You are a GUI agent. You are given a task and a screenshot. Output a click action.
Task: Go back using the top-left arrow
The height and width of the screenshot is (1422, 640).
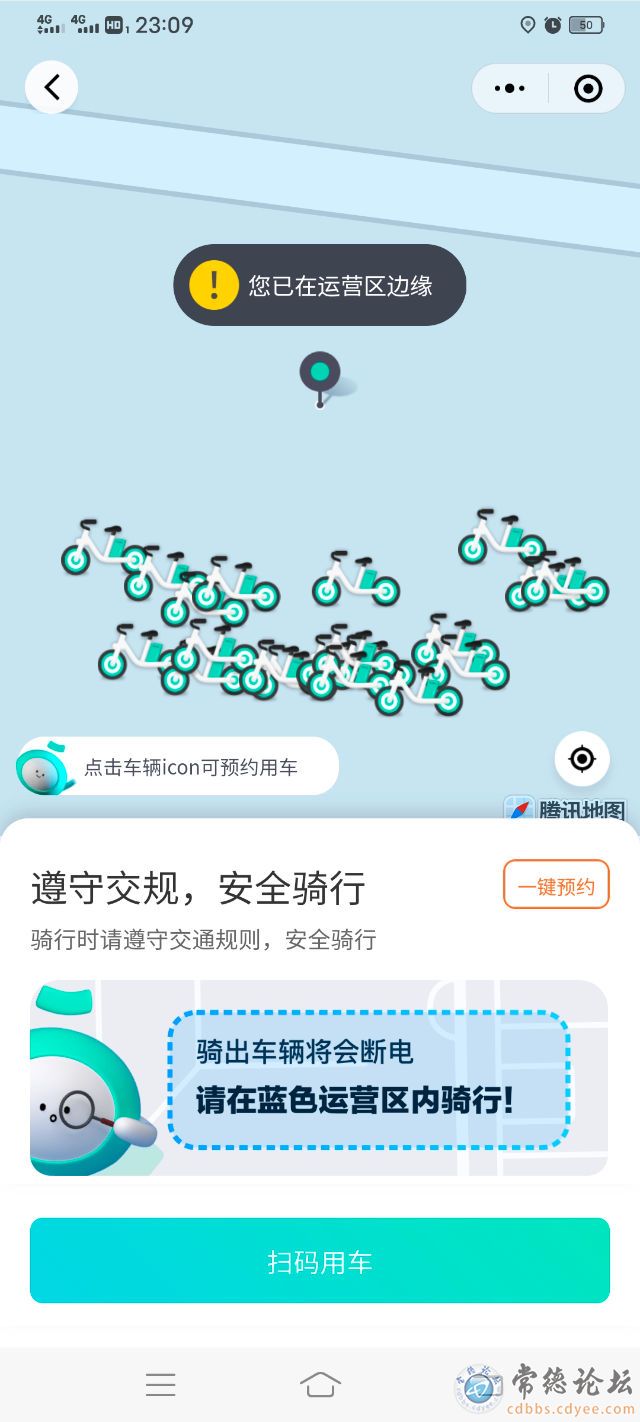pos(52,88)
